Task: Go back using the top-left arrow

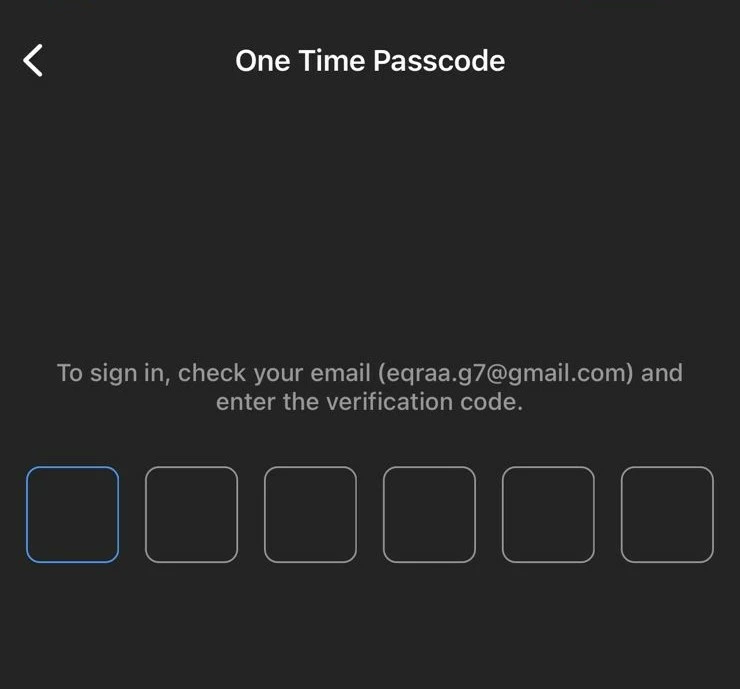Action: [x=33, y=60]
